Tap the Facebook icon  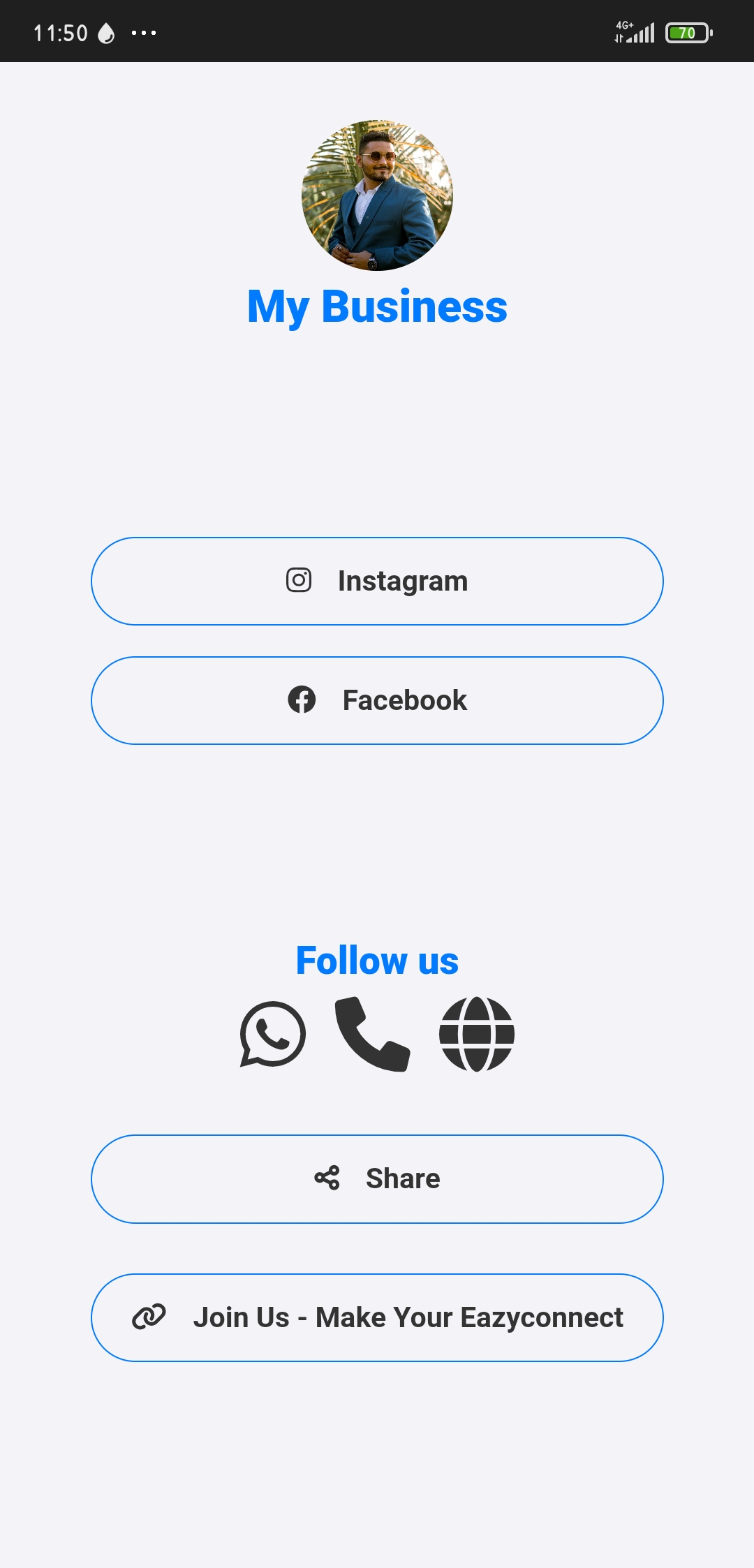click(303, 700)
